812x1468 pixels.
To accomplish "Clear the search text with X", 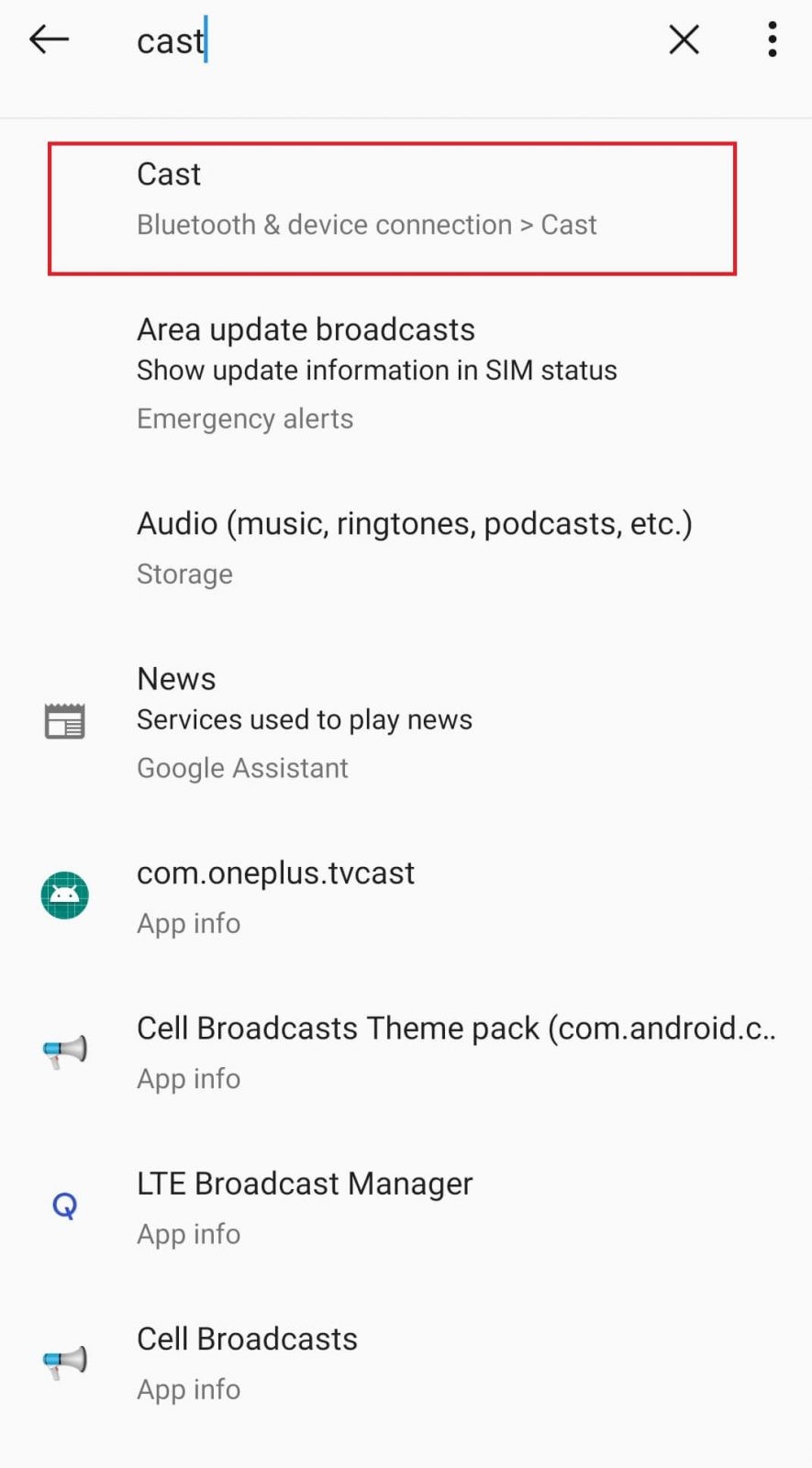I will coord(684,39).
